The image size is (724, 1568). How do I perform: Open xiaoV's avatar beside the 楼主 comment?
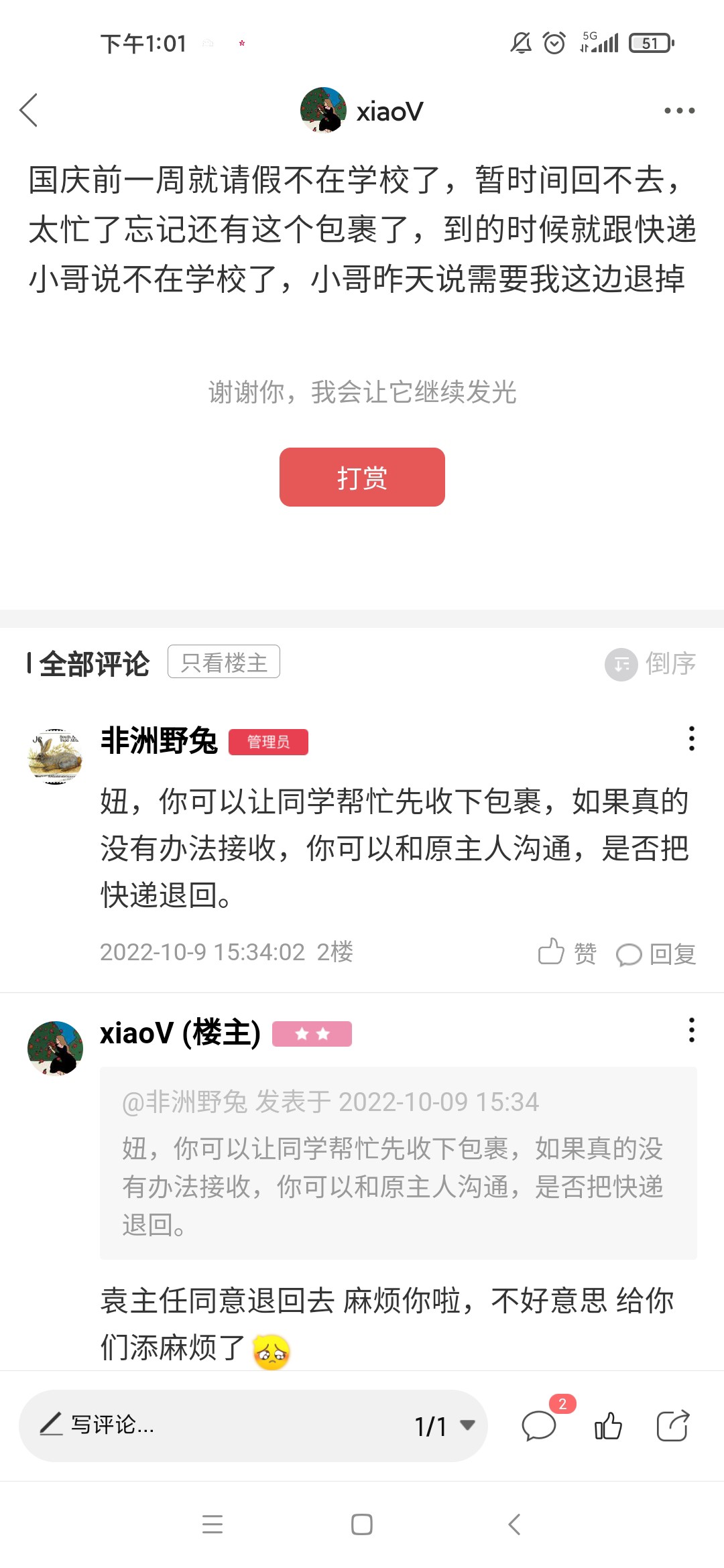coord(55,1048)
